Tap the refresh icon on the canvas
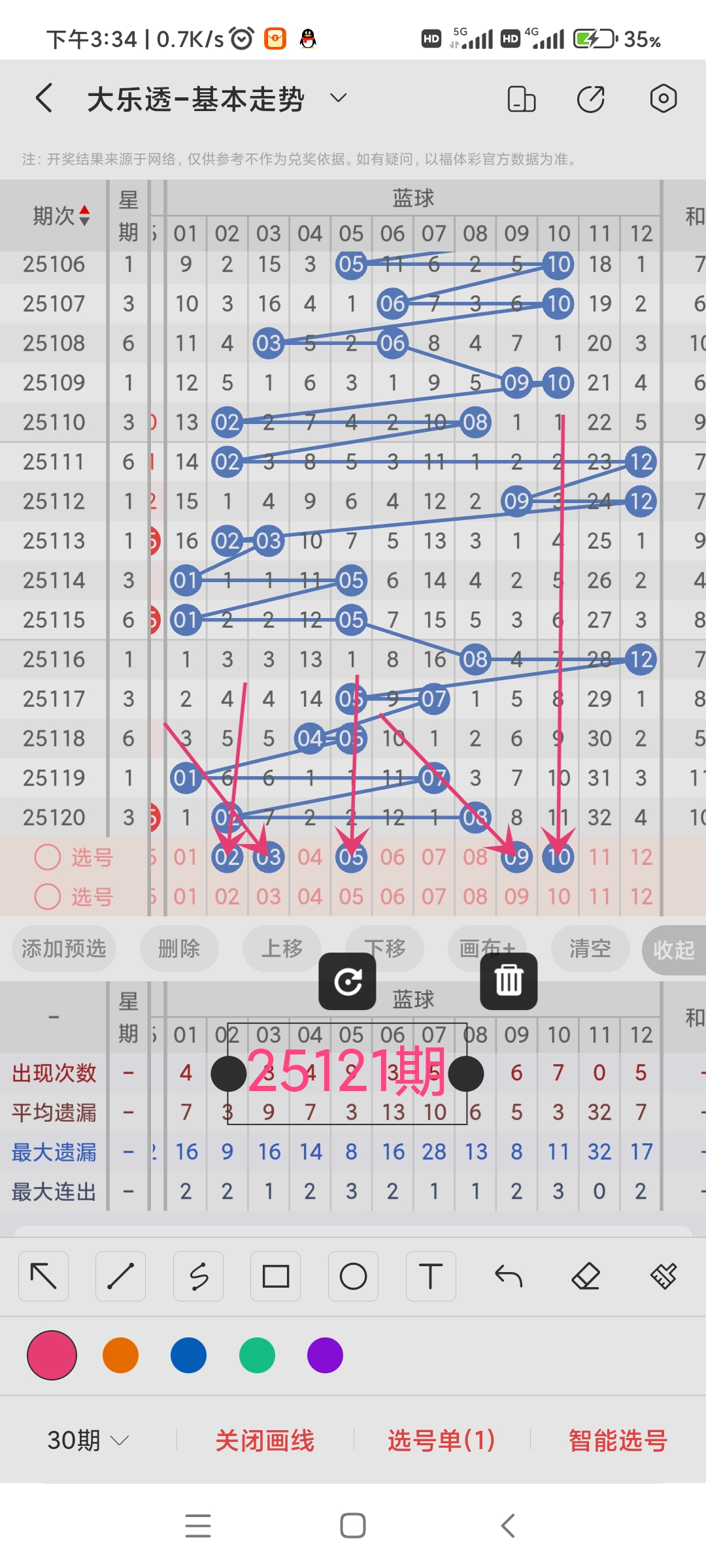This screenshot has width=706, height=1568. [347, 979]
